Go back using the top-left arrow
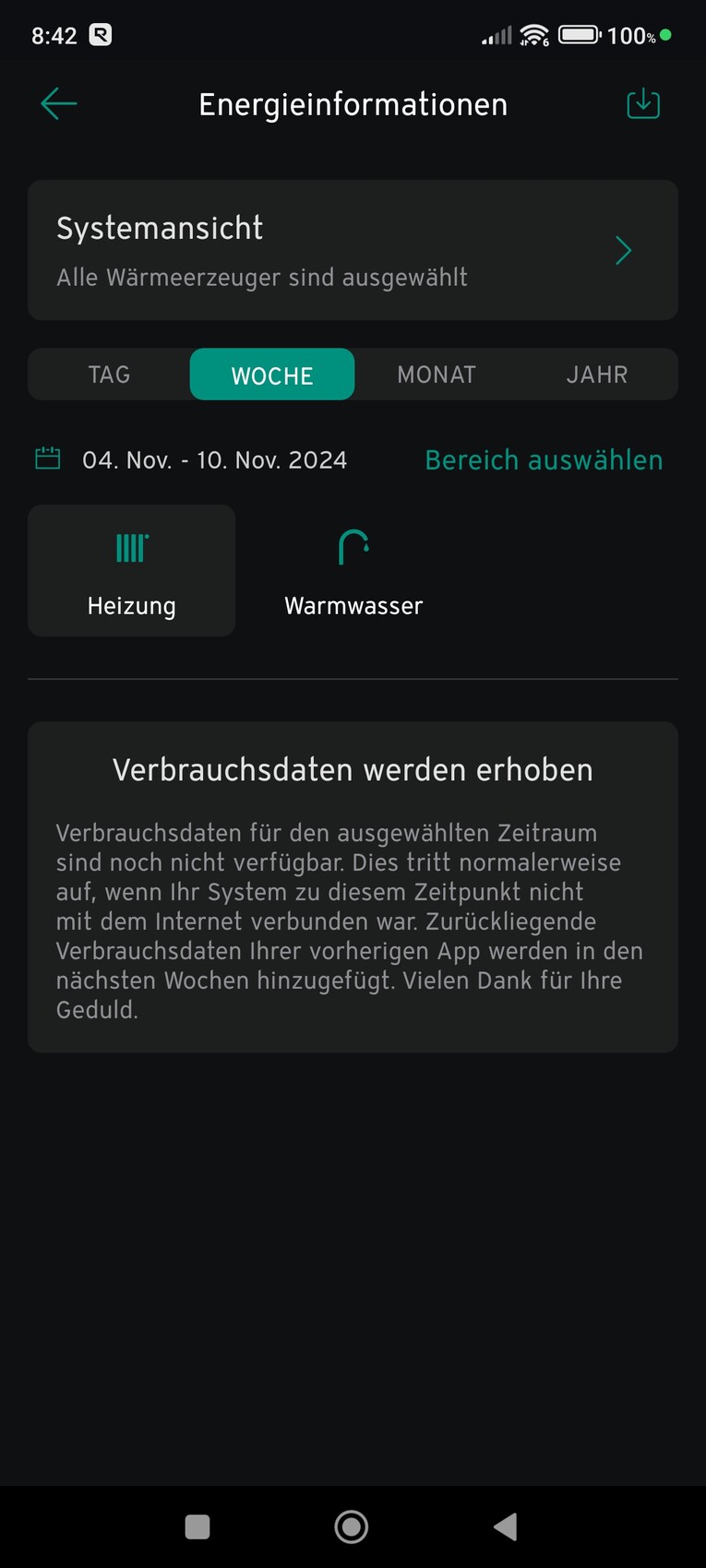 58,103
